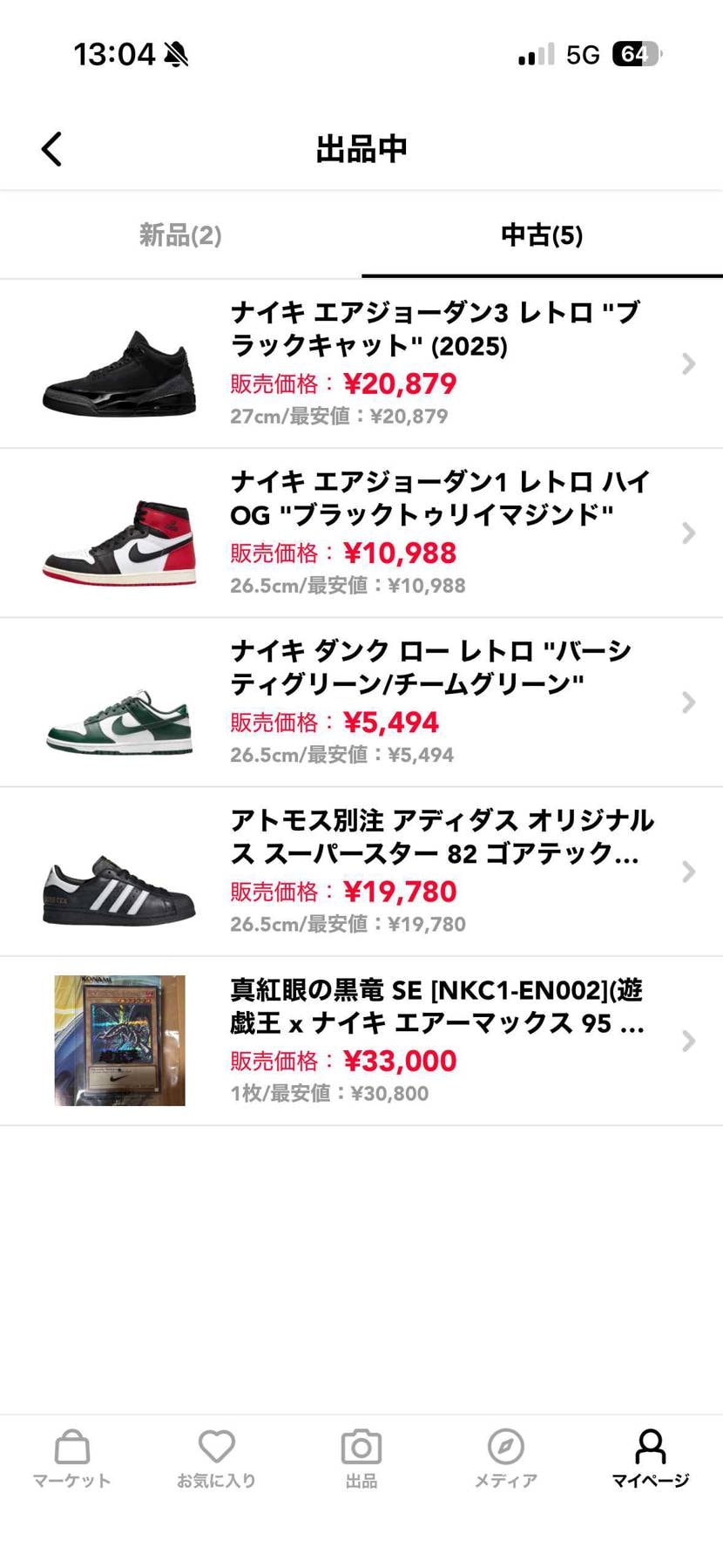Select the マイページ profile icon

[651, 1447]
